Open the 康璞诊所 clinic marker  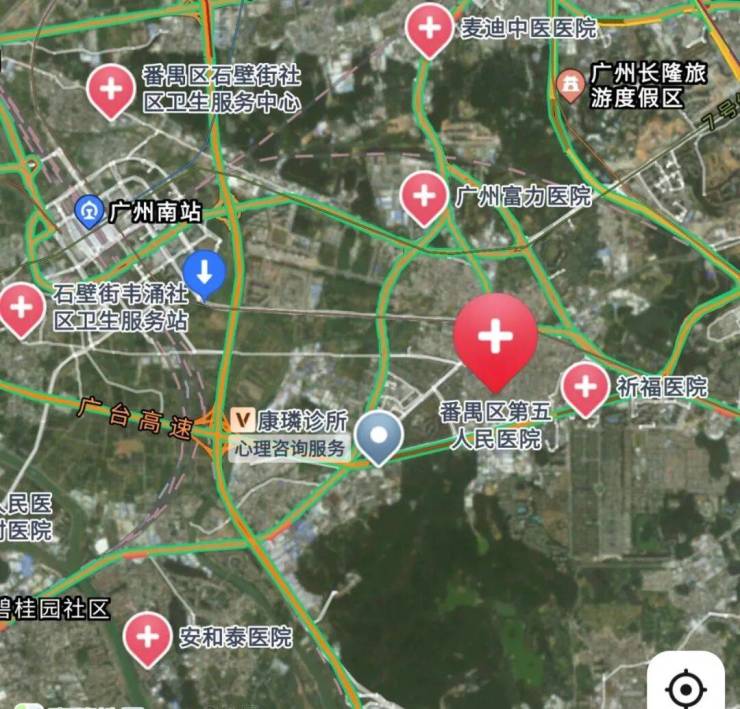(243, 419)
